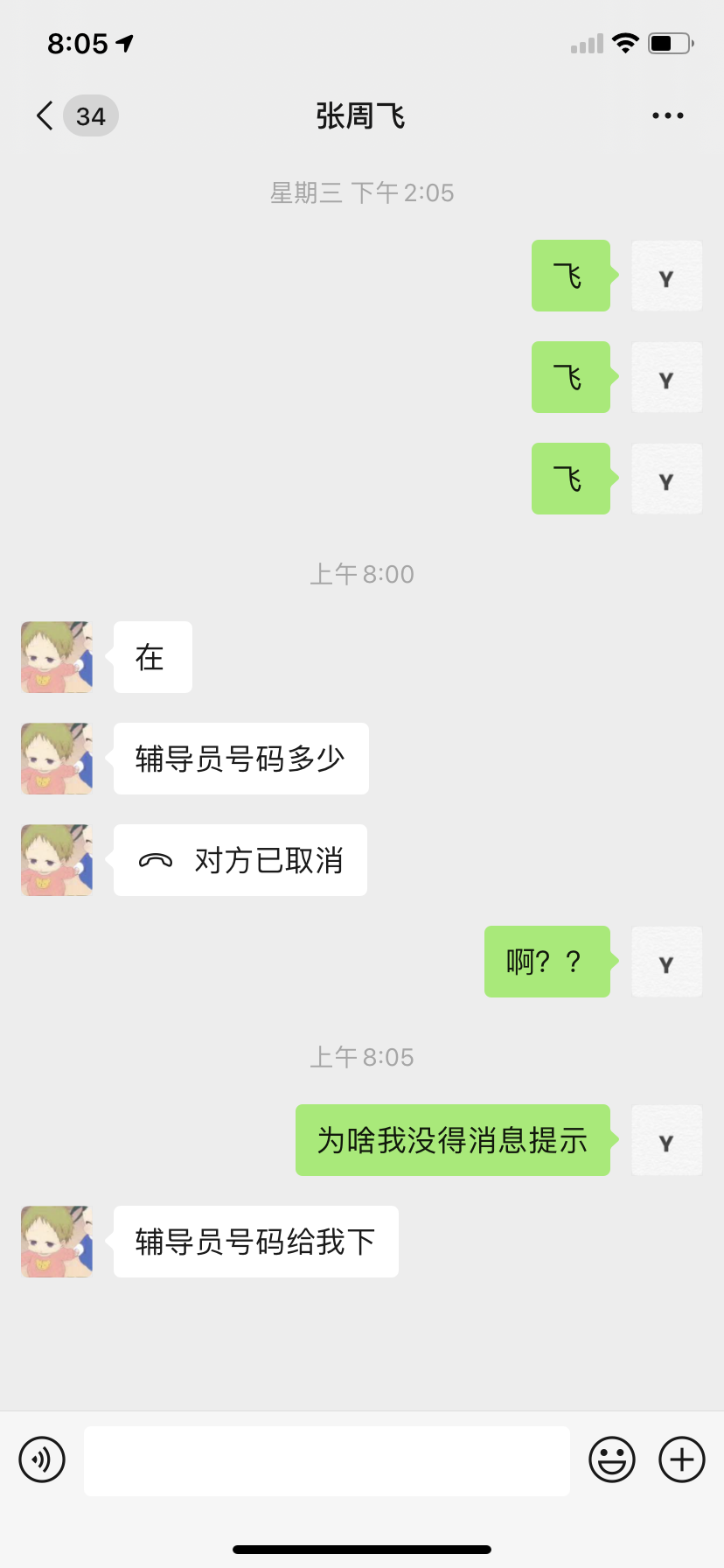Tap my Y avatar next to 啊？？
Image resolution: width=724 pixels, height=1568 pixels.
point(666,962)
